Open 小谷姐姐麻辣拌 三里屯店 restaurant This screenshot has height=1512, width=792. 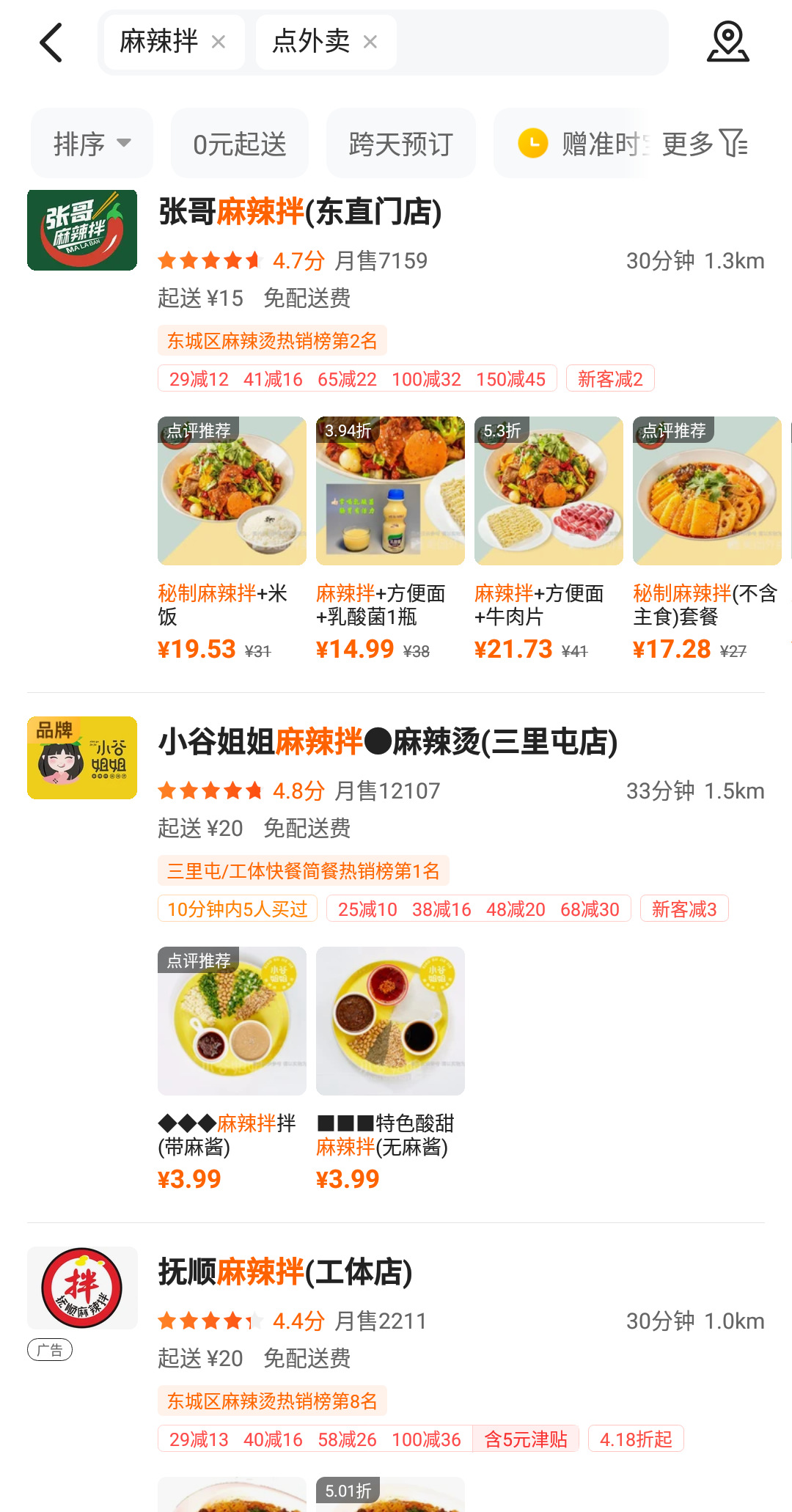click(x=389, y=742)
